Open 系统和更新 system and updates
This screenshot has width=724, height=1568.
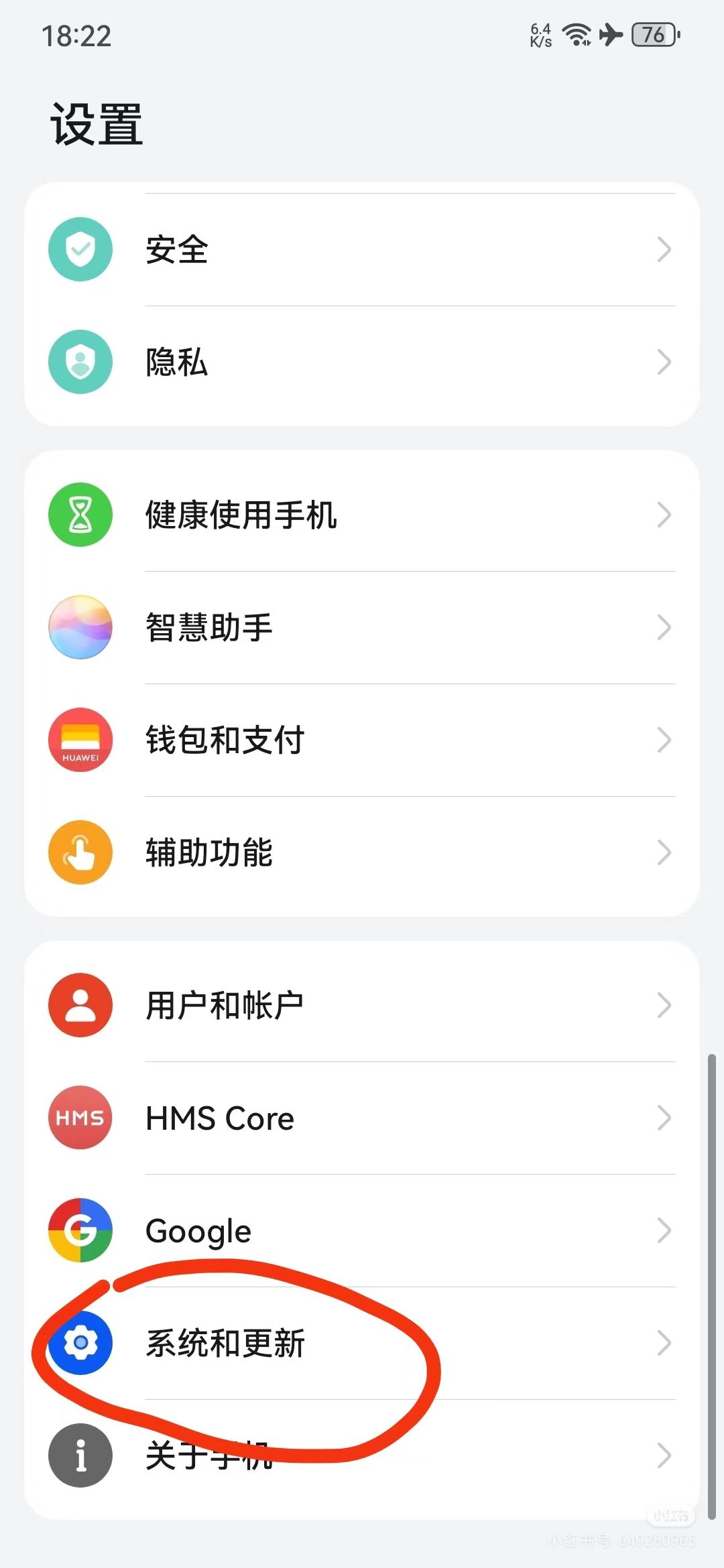pyautogui.click(x=362, y=1343)
